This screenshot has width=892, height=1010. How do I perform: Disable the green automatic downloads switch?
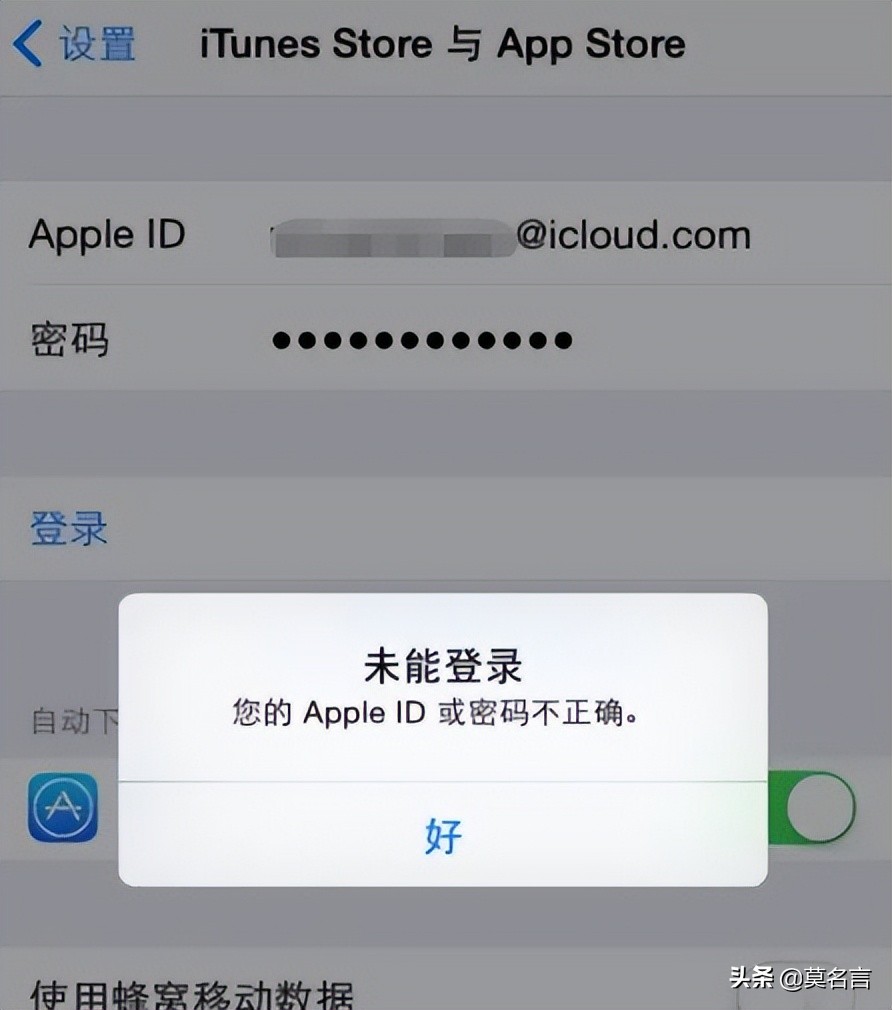[812, 809]
